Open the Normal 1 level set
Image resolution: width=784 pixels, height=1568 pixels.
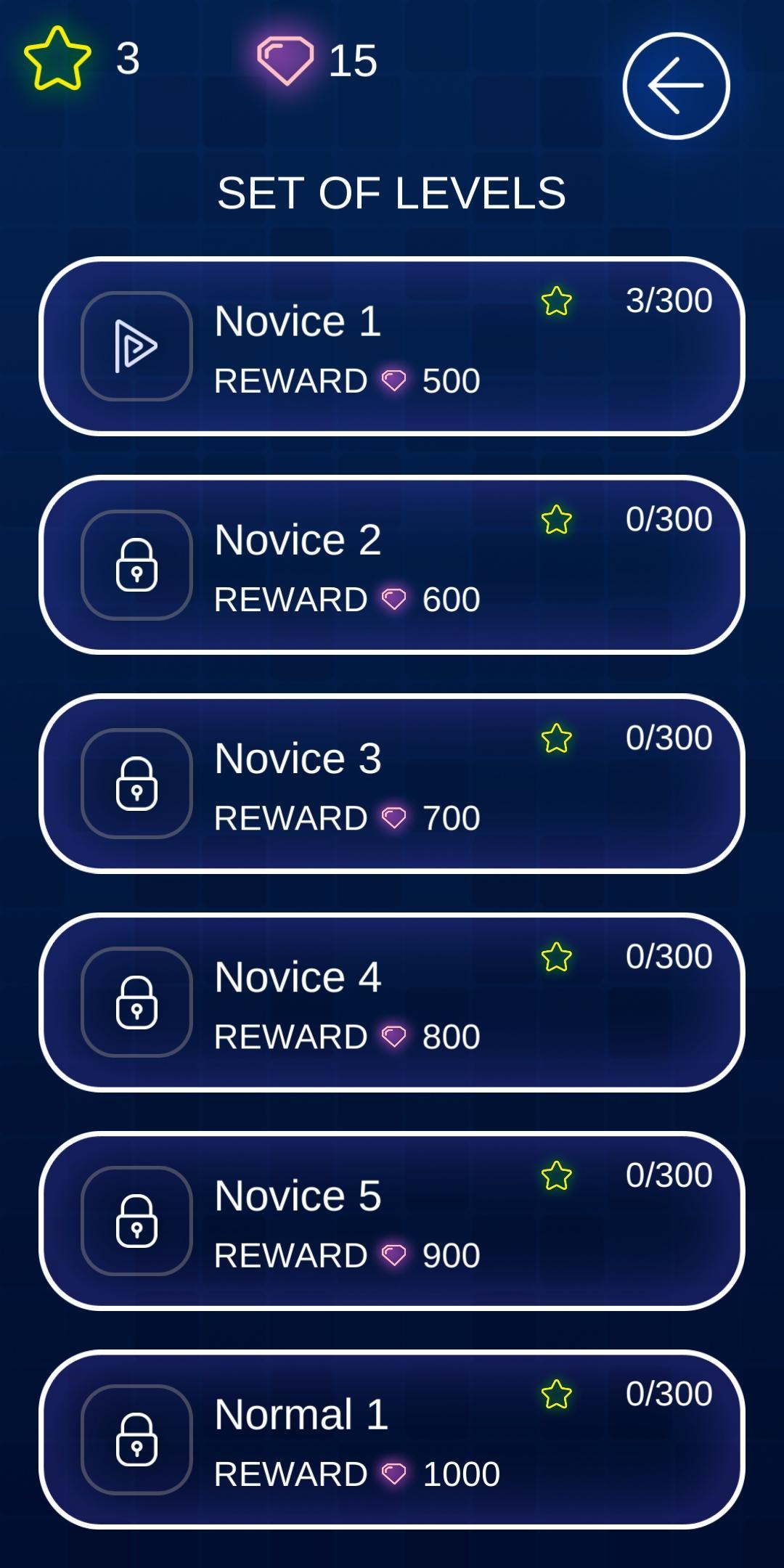coord(392,1440)
